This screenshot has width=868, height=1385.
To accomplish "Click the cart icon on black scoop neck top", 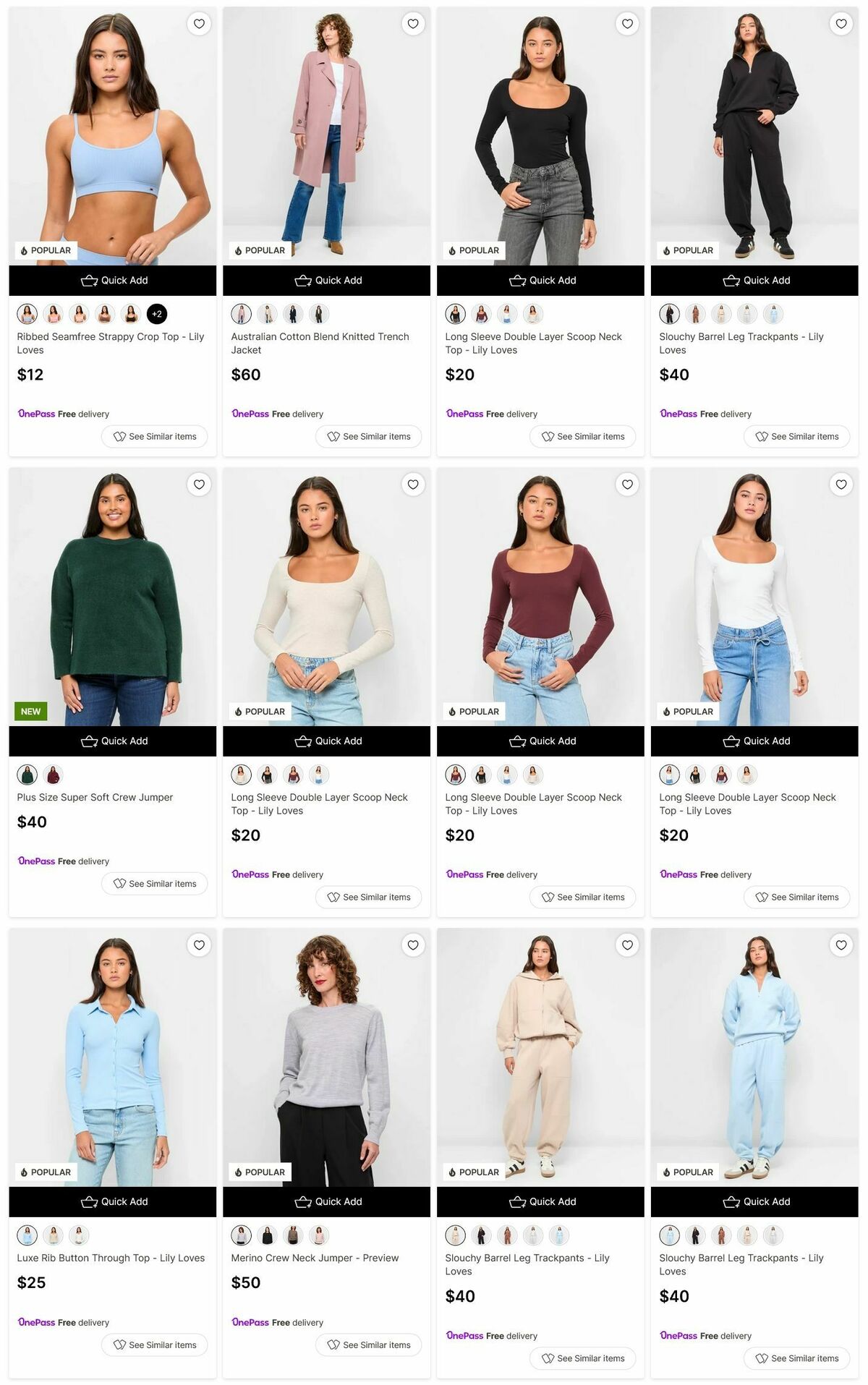I will pyautogui.click(x=518, y=281).
